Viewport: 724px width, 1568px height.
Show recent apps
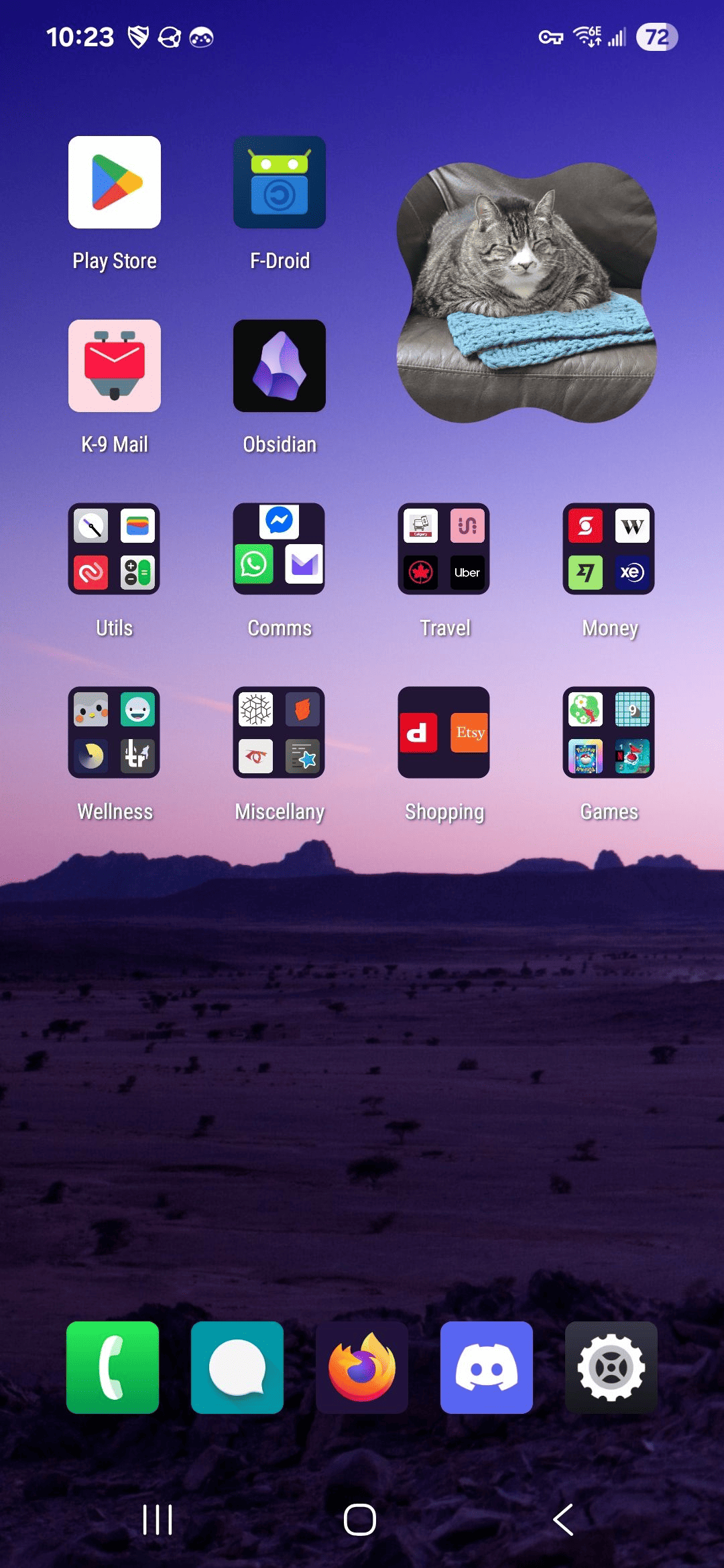pyautogui.click(x=158, y=1519)
